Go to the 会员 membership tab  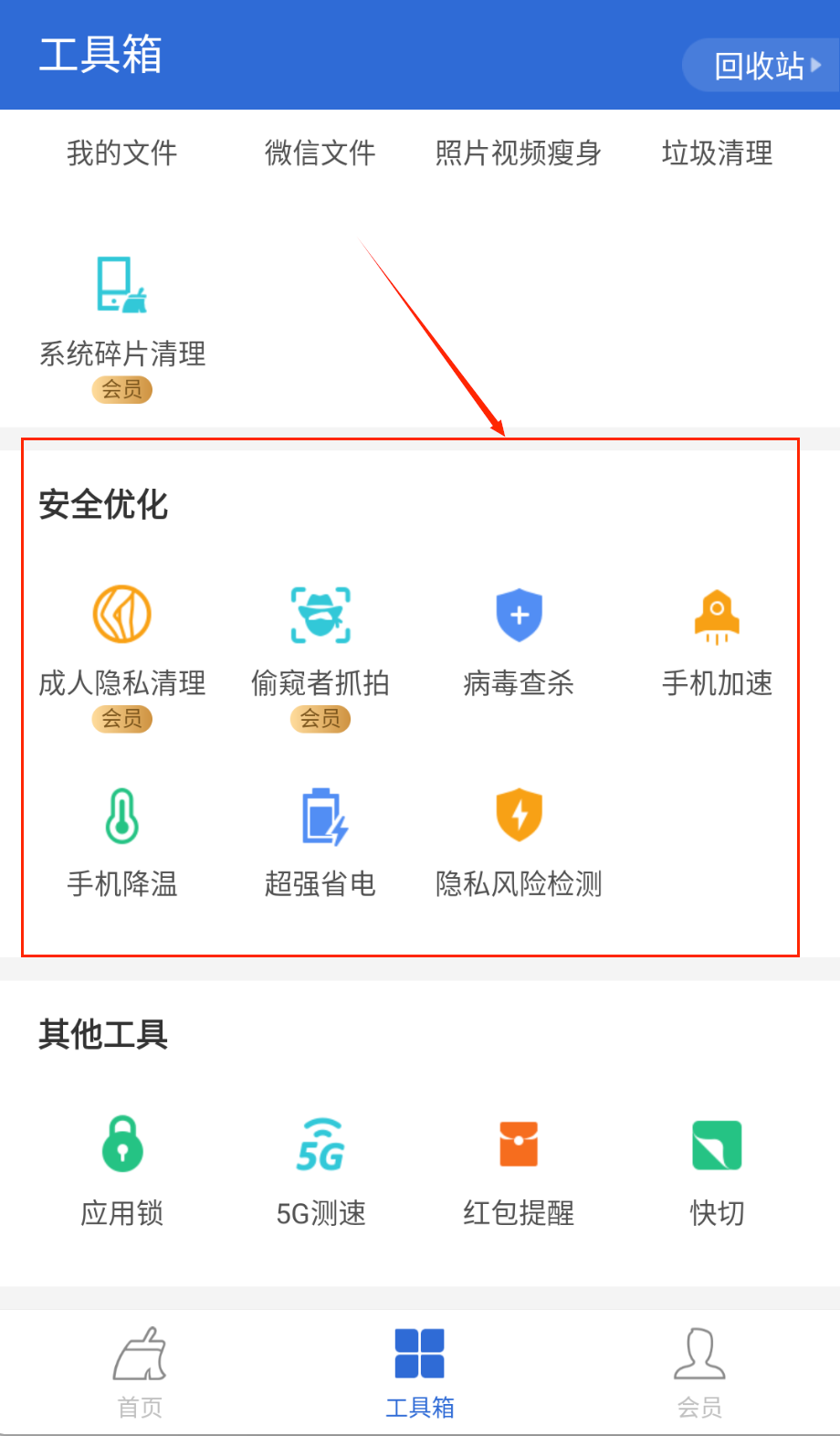[x=699, y=1372]
